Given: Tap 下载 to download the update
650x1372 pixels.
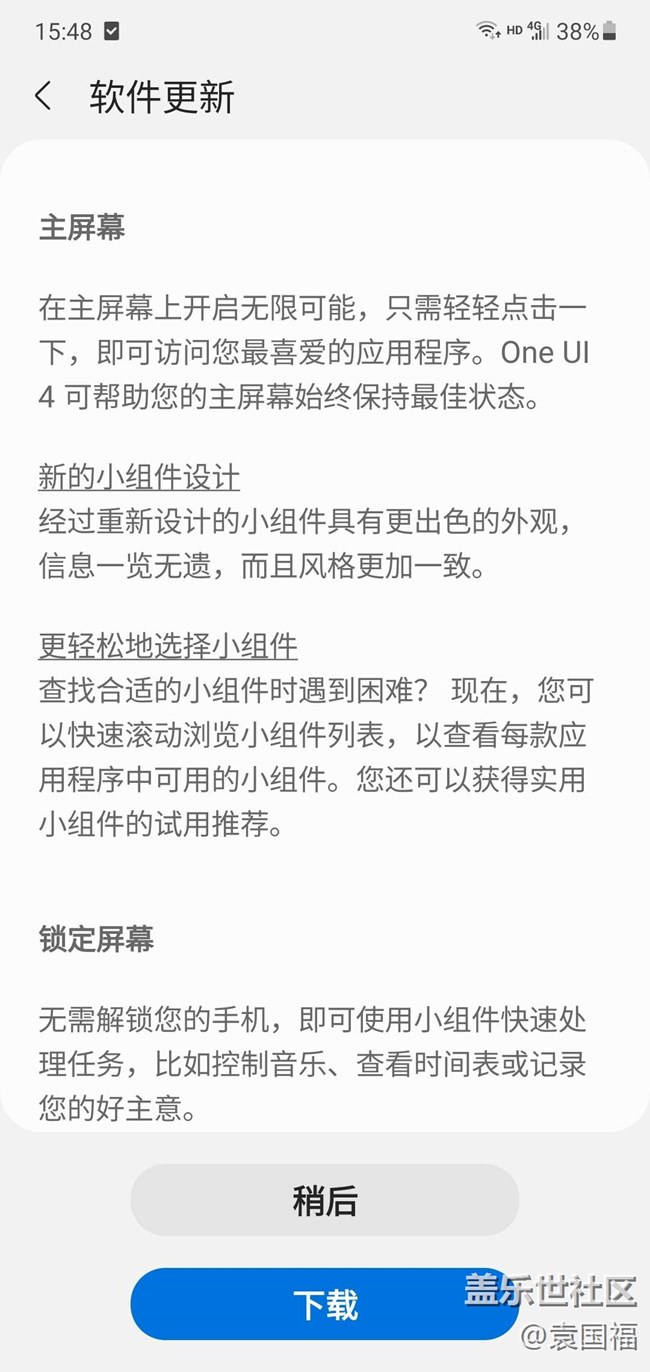Looking at the screenshot, I should [325, 1304].
